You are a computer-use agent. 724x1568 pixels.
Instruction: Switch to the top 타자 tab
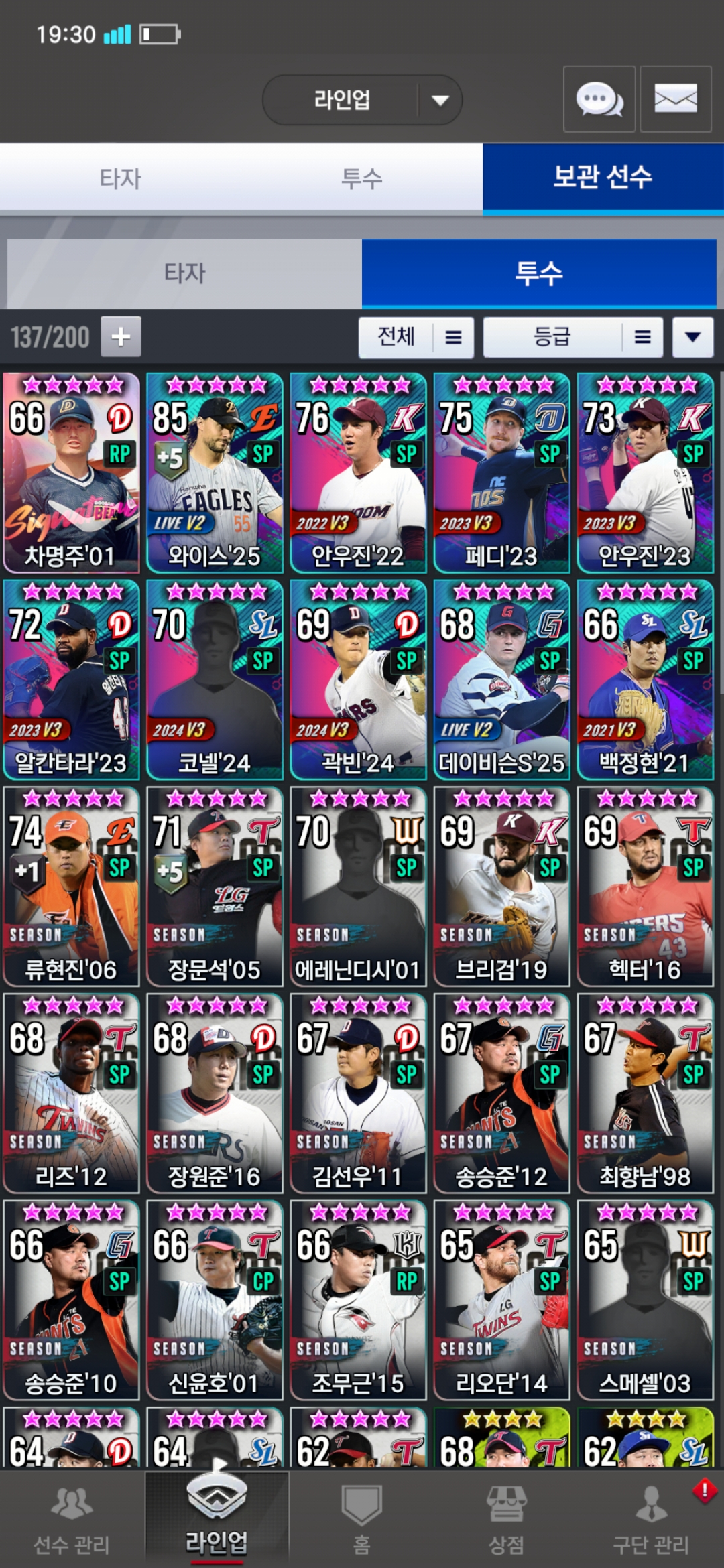121,178
